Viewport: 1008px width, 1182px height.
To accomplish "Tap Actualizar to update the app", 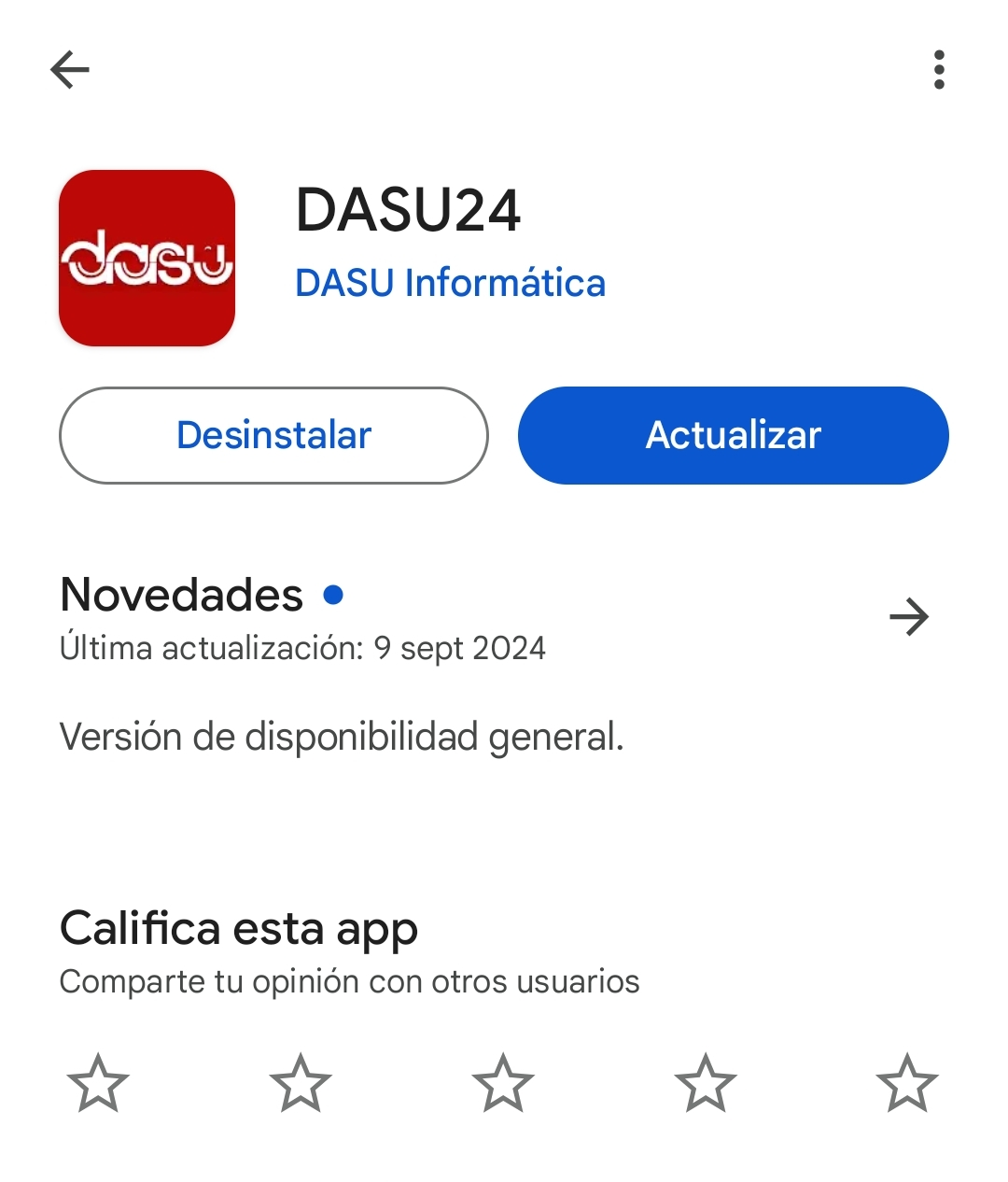I will [x=734, y=435].
